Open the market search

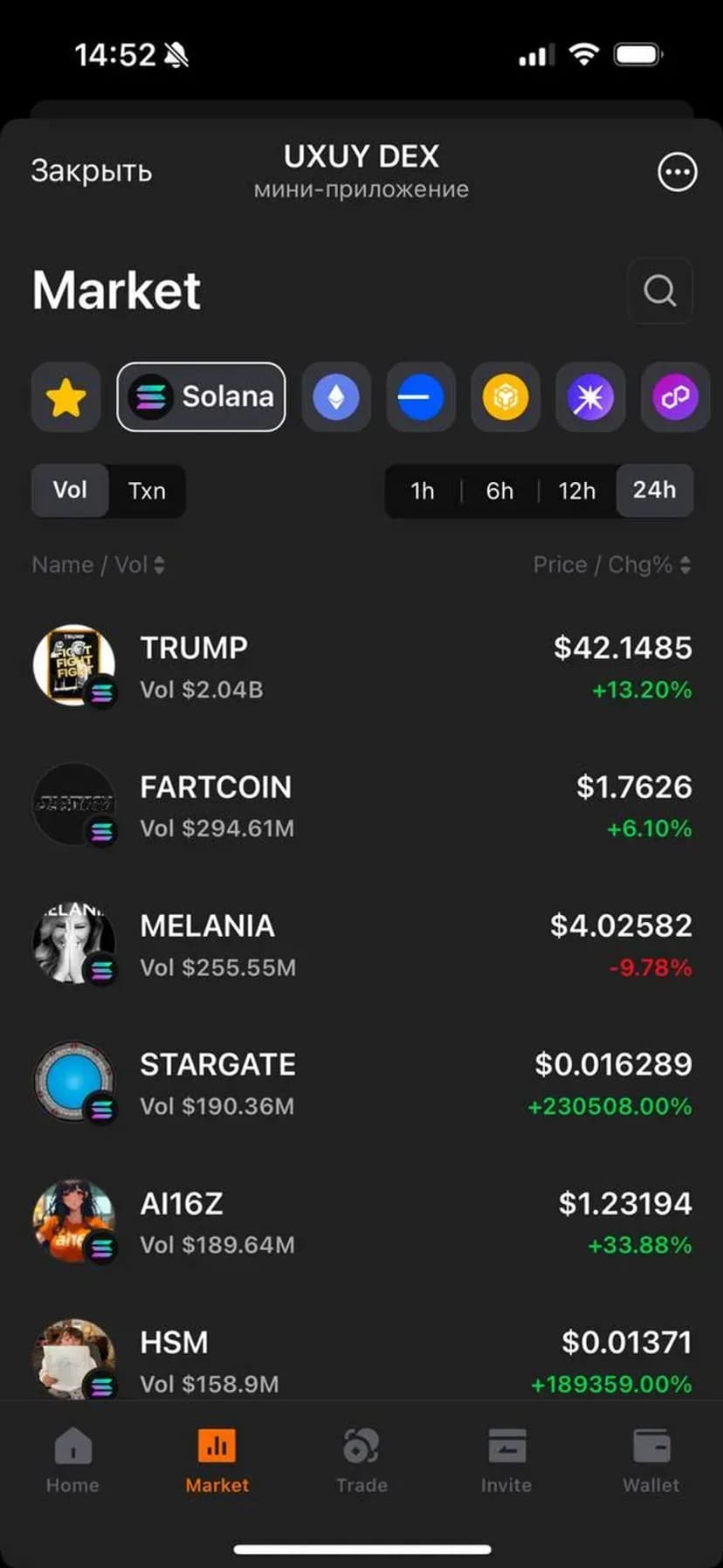point(660,291)
